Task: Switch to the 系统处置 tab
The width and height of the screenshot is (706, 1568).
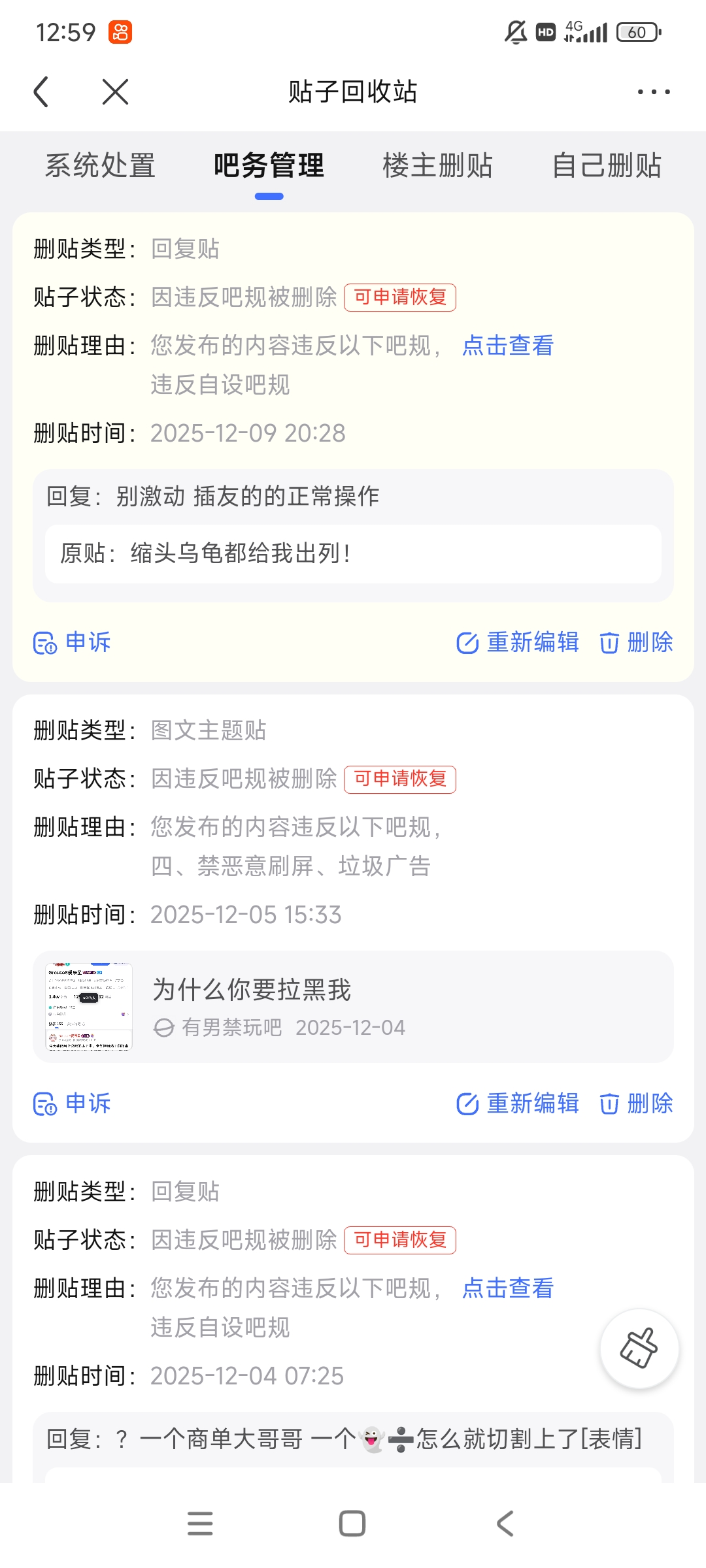Action: coord(100,165)
